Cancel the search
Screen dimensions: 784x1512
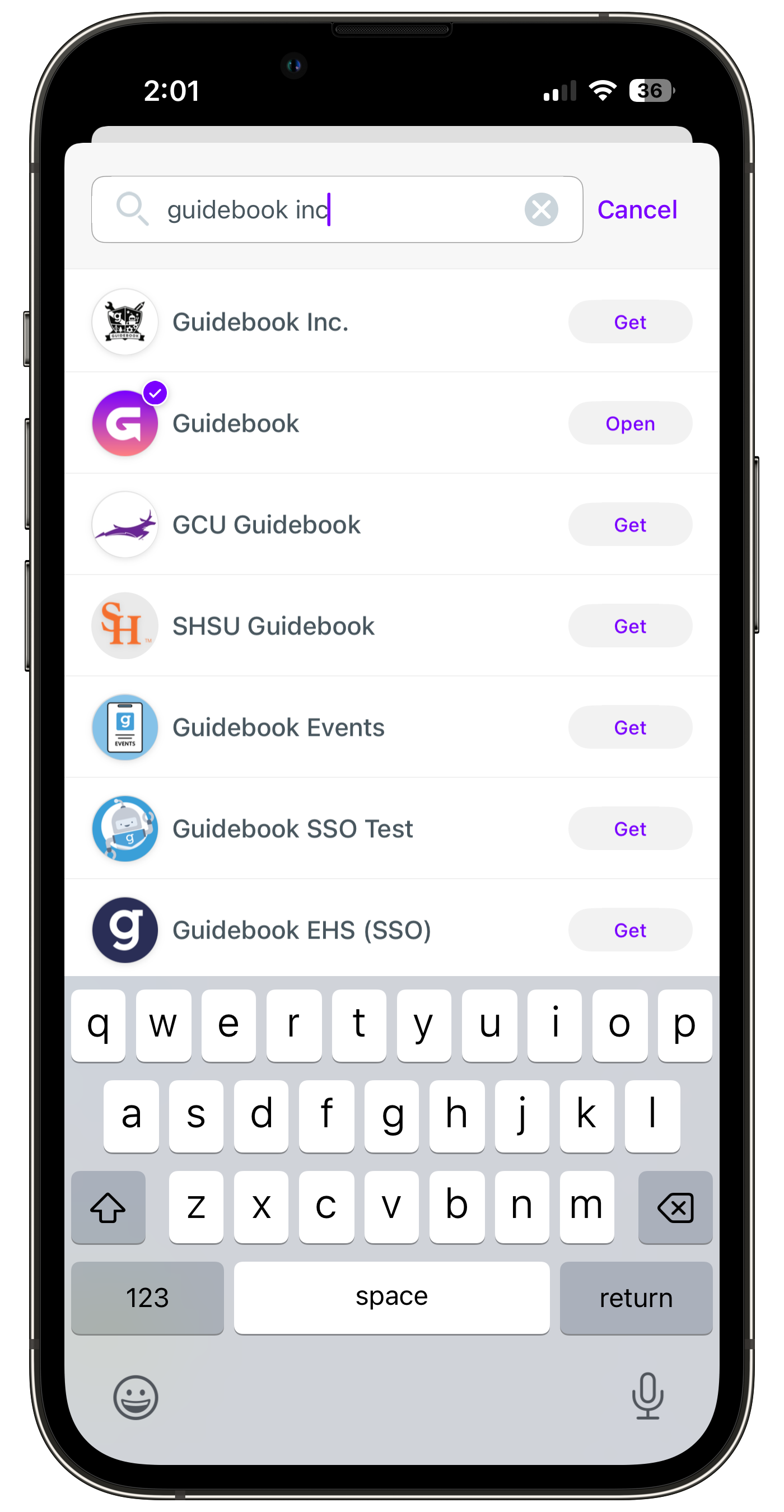click(x=637, y=209)
